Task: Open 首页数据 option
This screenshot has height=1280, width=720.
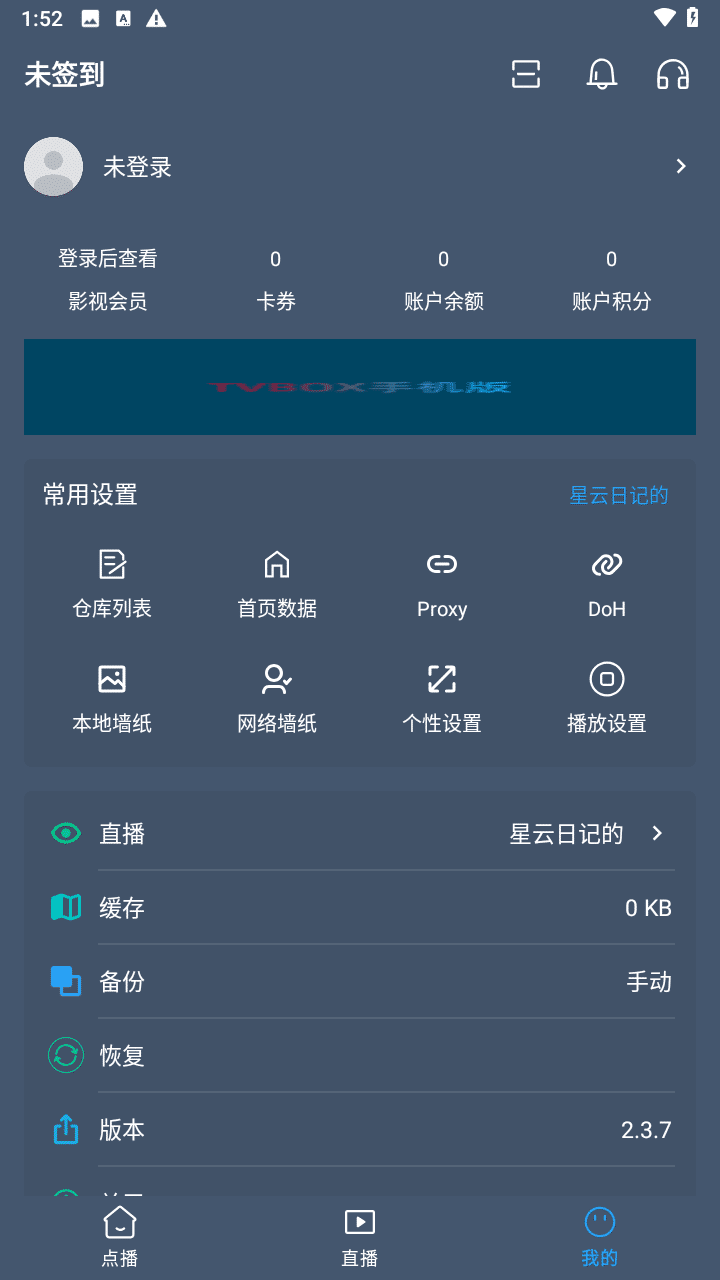Action: [x=277, y=584]
